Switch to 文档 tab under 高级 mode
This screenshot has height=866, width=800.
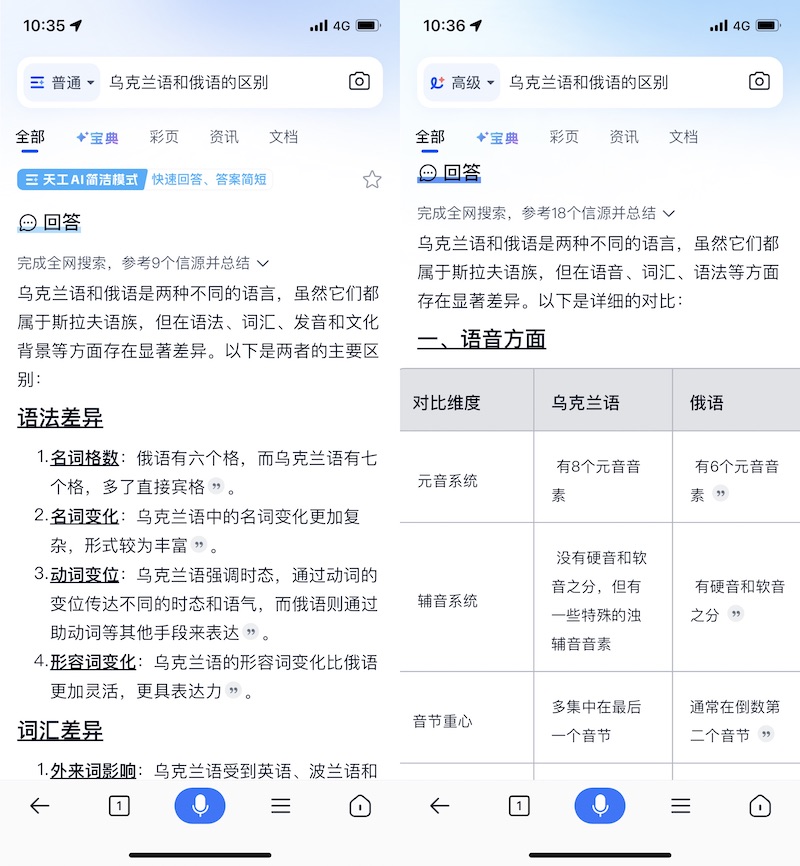(683, 138)
